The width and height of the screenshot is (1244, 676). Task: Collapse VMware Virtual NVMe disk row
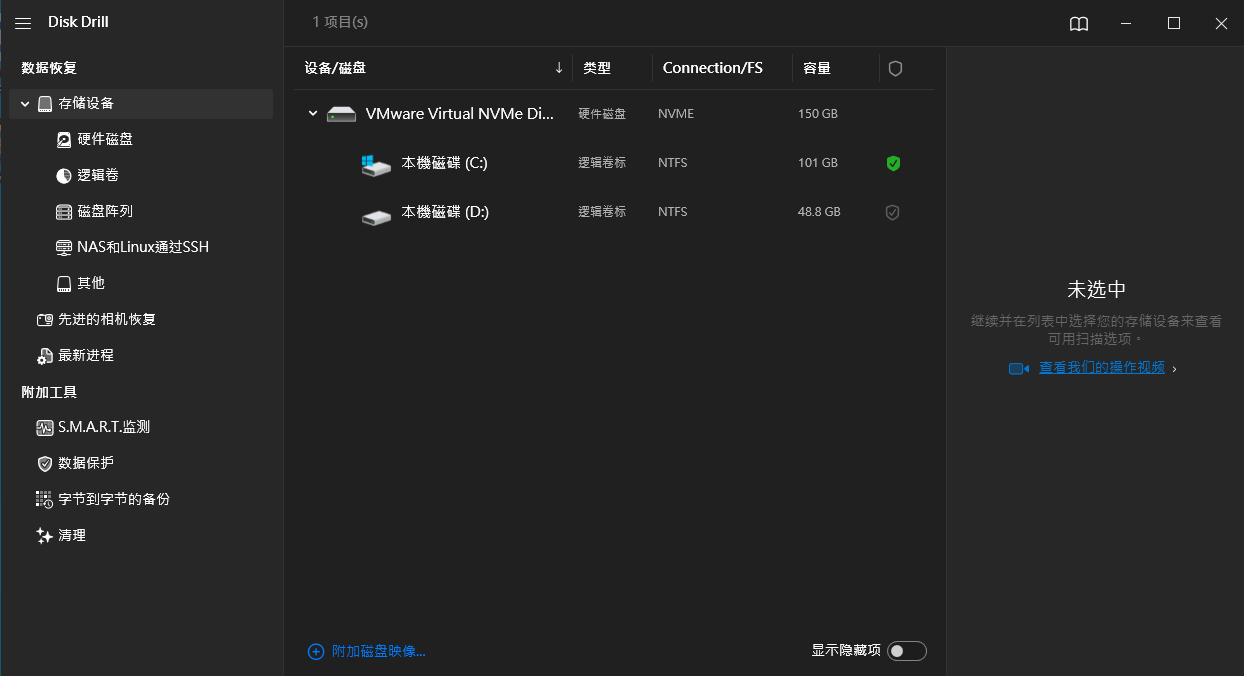pos(312,114)
